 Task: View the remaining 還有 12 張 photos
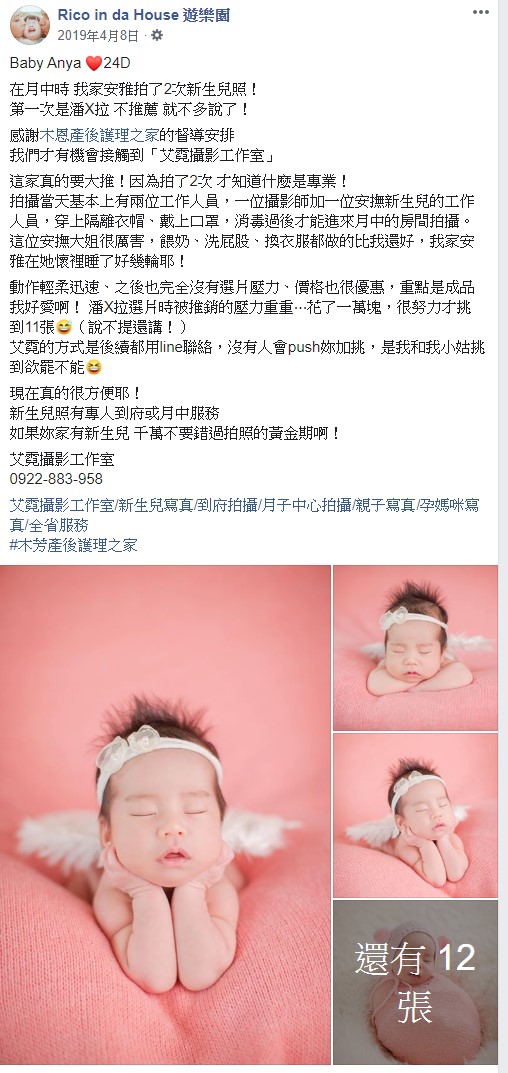416,982
